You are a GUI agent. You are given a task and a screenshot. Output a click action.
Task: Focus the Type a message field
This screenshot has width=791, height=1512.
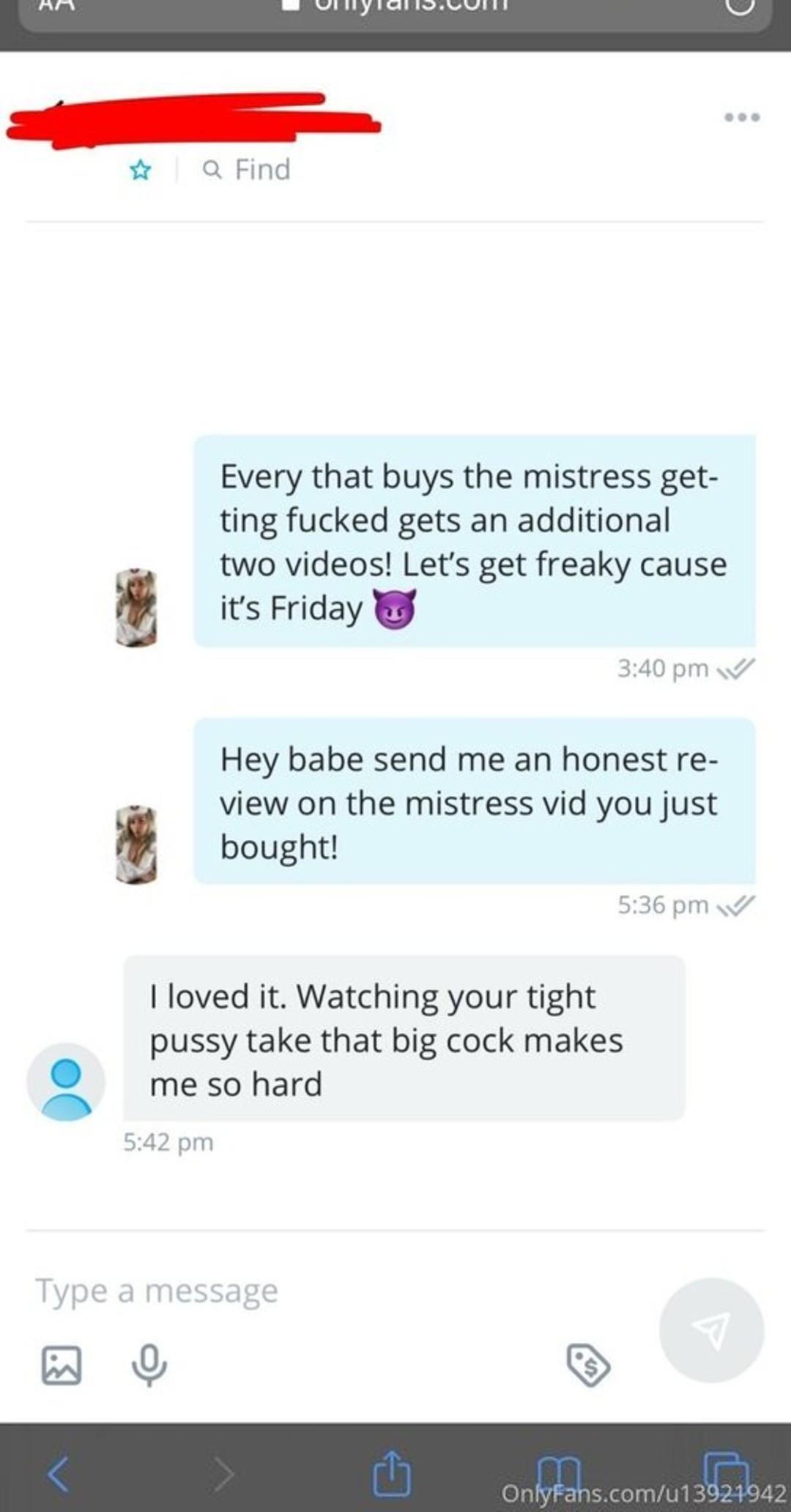click(x=293, y=1291)
